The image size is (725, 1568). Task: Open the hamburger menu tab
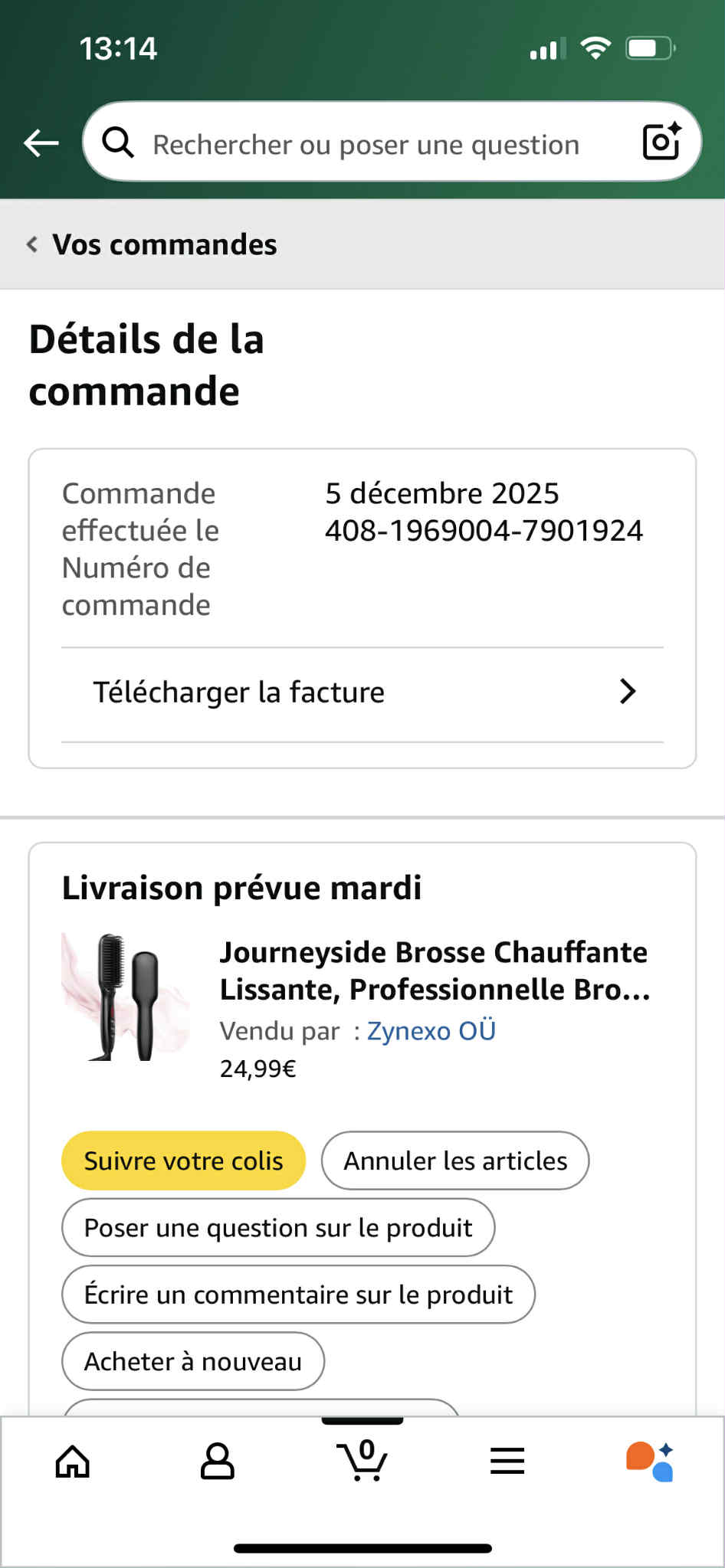point(507,1462)
